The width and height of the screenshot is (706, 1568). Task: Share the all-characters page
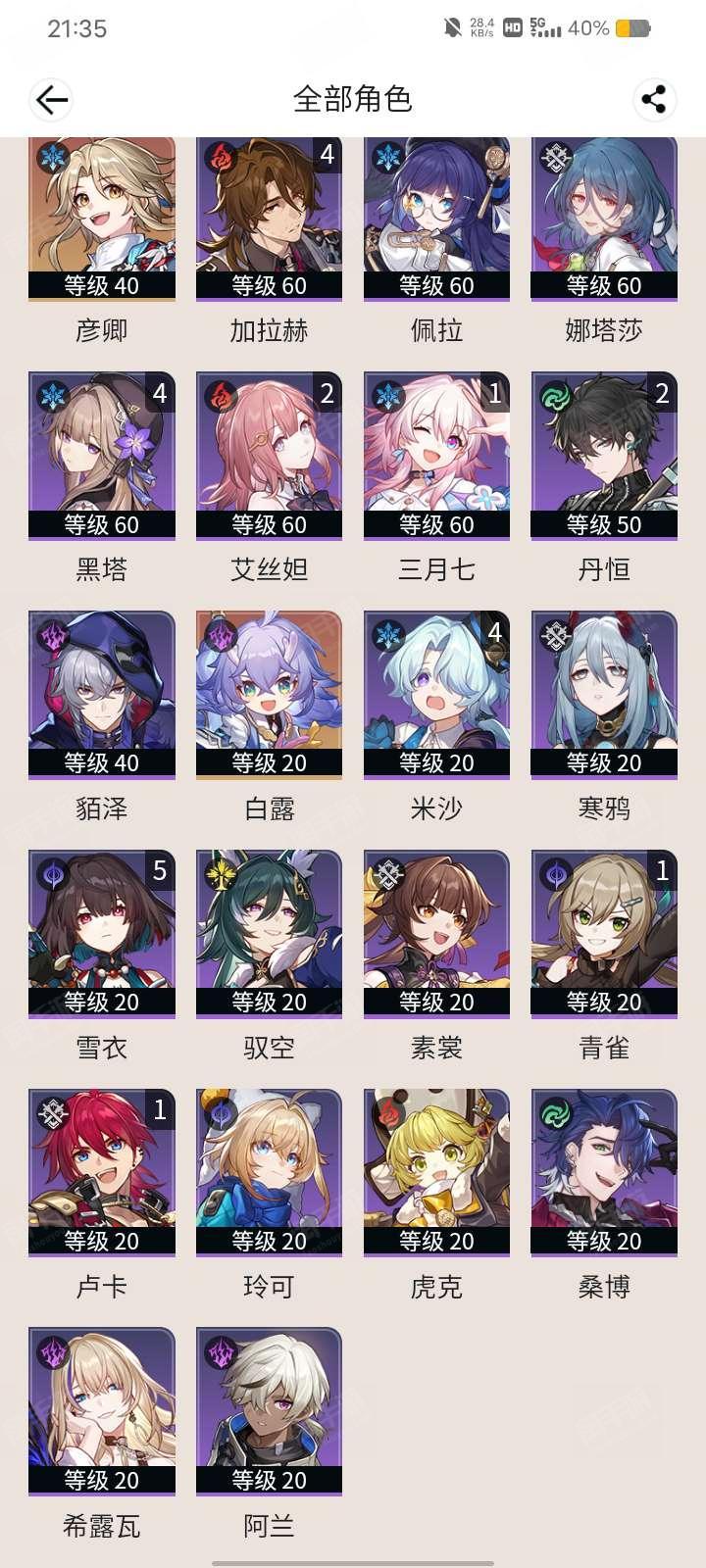(x=653, y=99)
